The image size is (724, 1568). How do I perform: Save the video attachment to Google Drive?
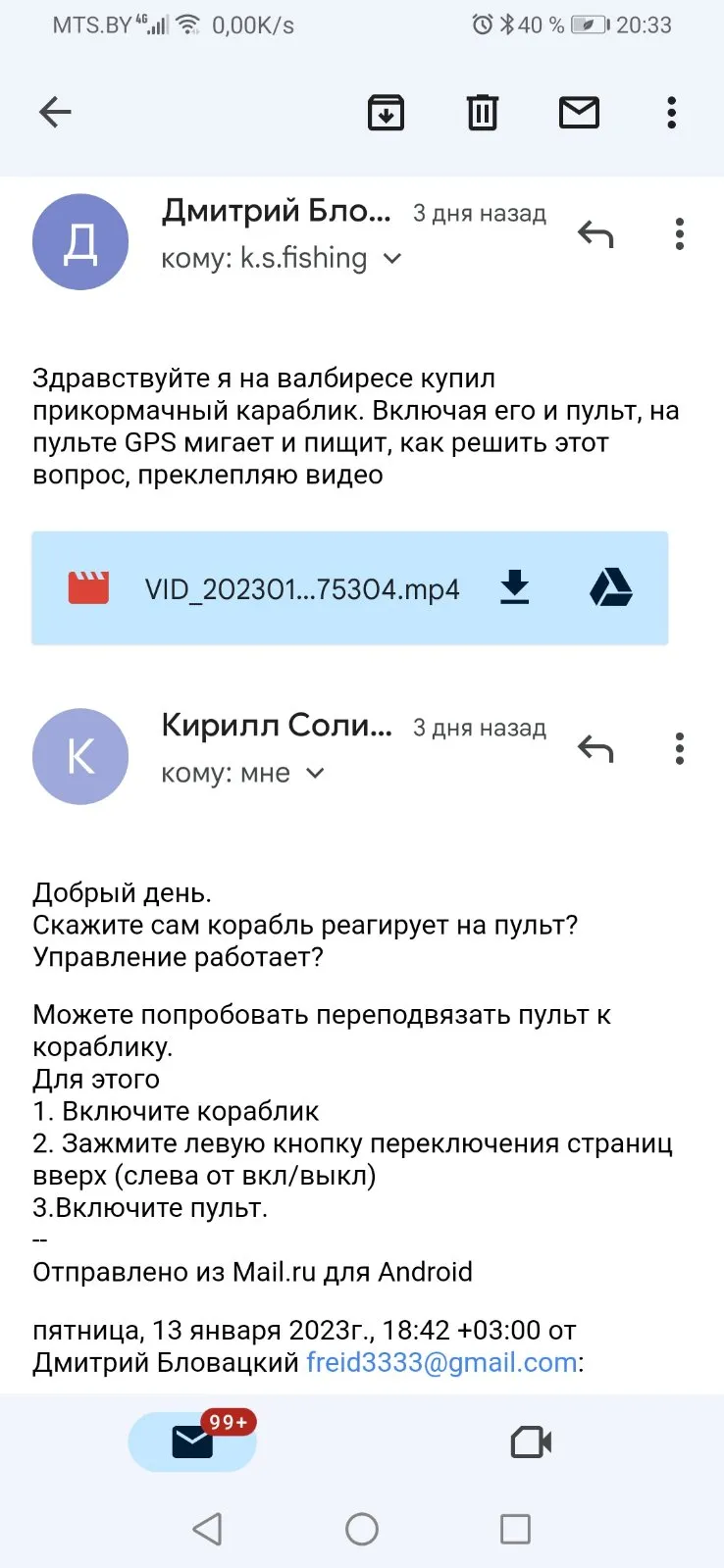coord(610,588)
